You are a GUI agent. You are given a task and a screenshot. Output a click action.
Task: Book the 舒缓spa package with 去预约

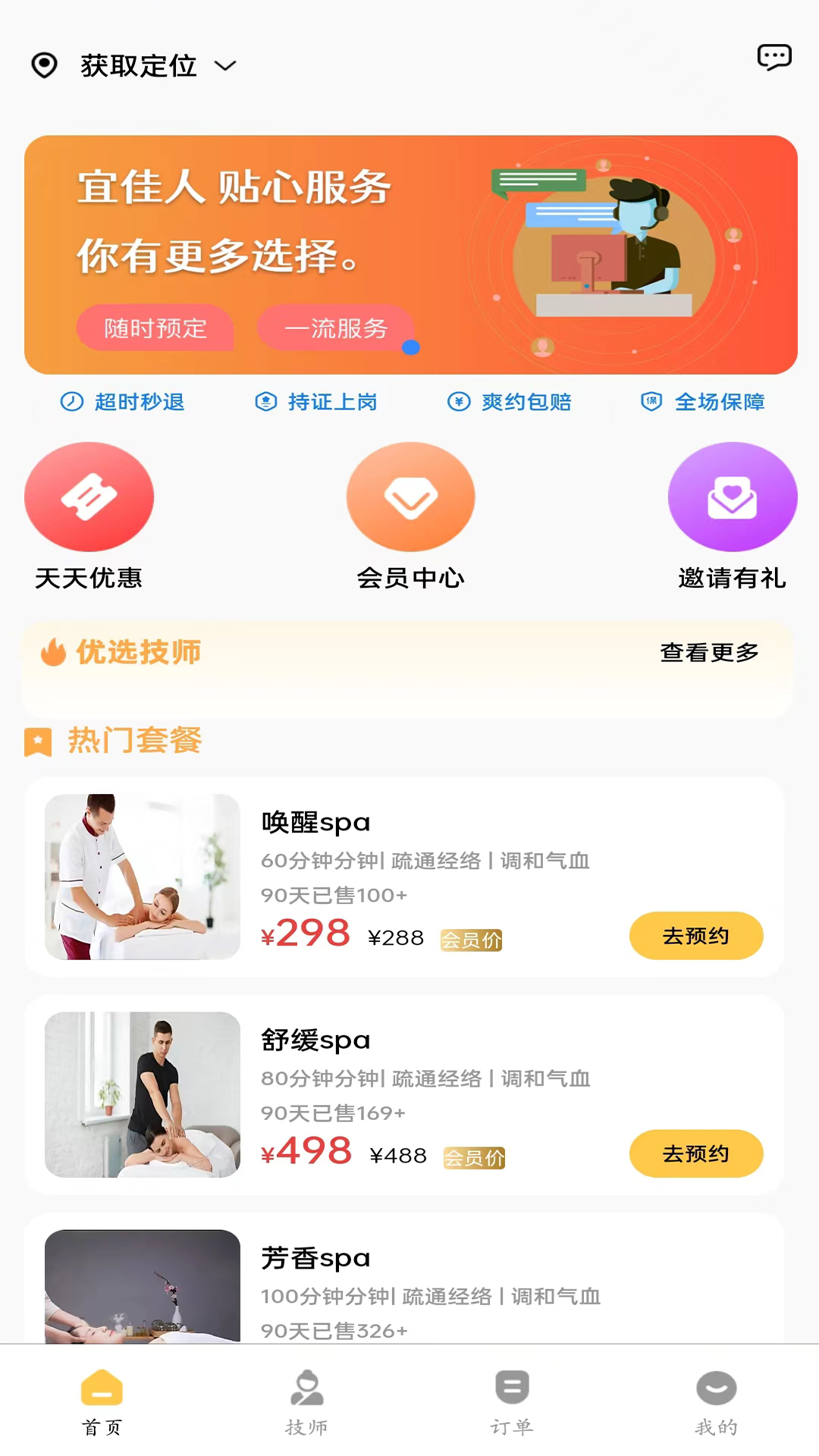tap(695, 1153)
